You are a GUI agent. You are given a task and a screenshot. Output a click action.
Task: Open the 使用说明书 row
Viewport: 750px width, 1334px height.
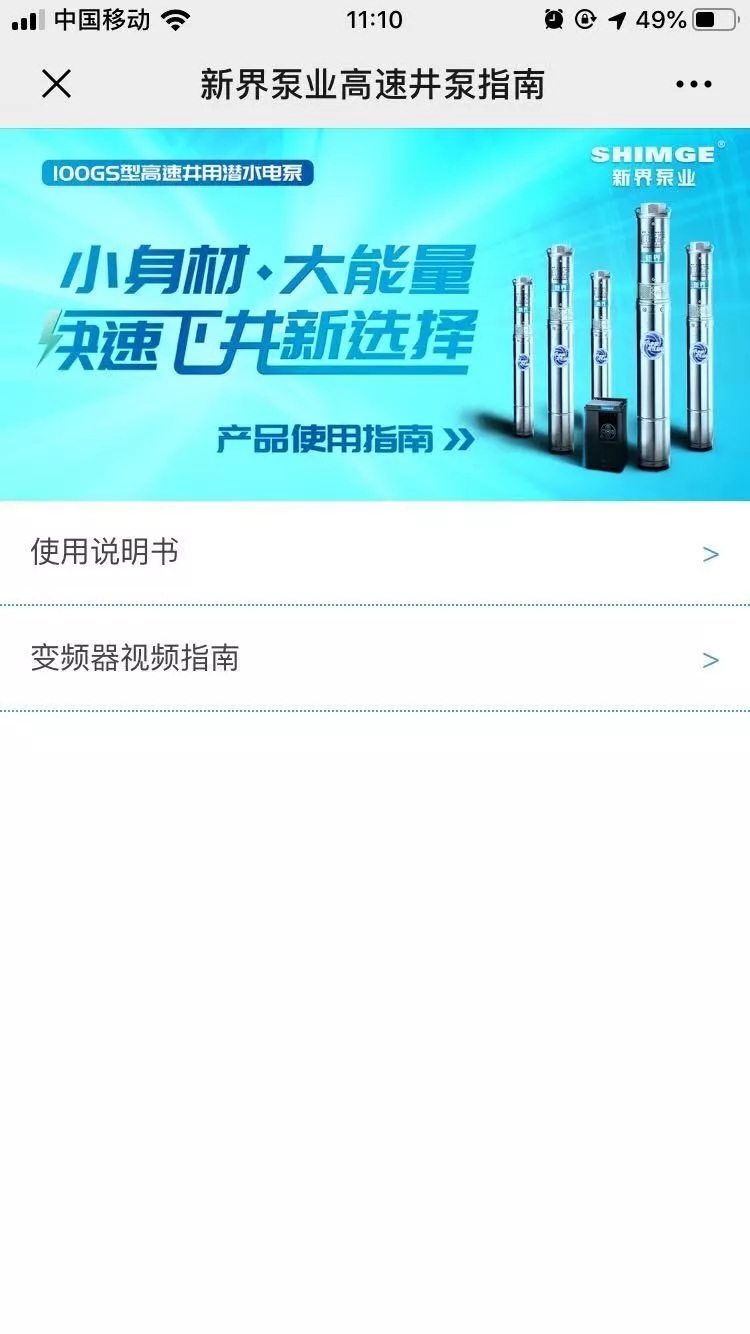click(x=374, y=553)
